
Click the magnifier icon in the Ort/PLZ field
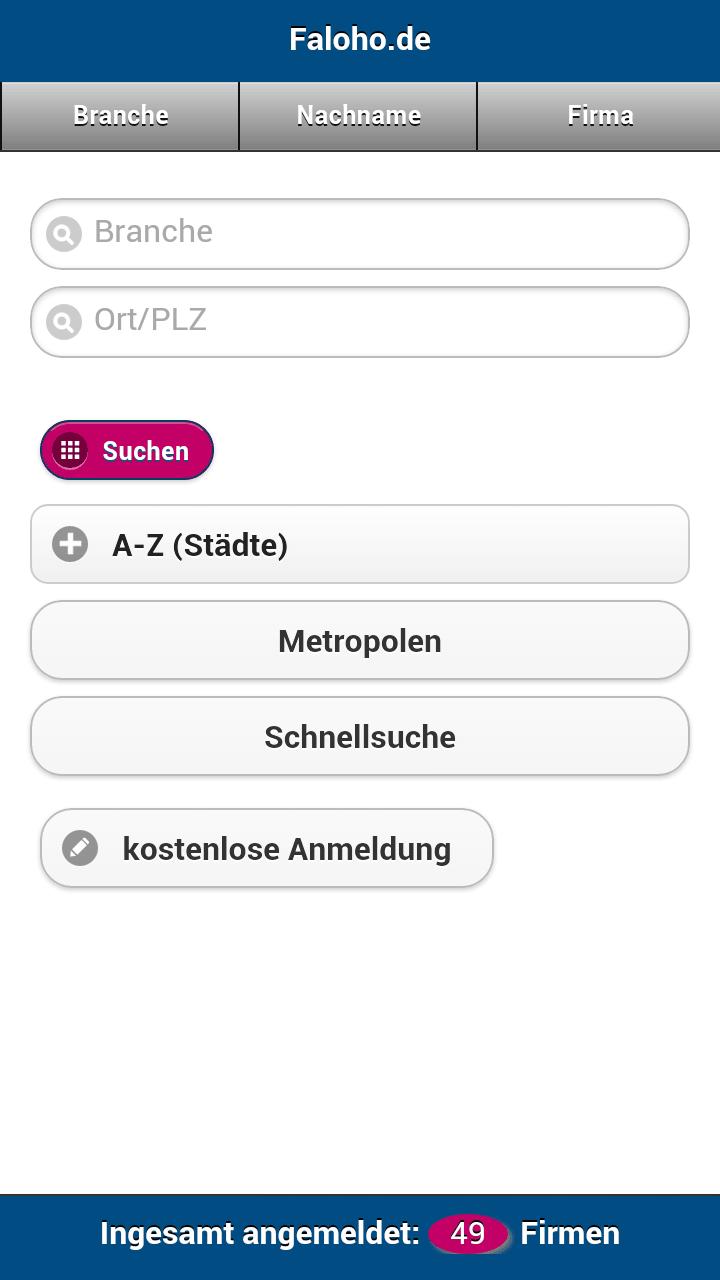[x=63, y=321]
